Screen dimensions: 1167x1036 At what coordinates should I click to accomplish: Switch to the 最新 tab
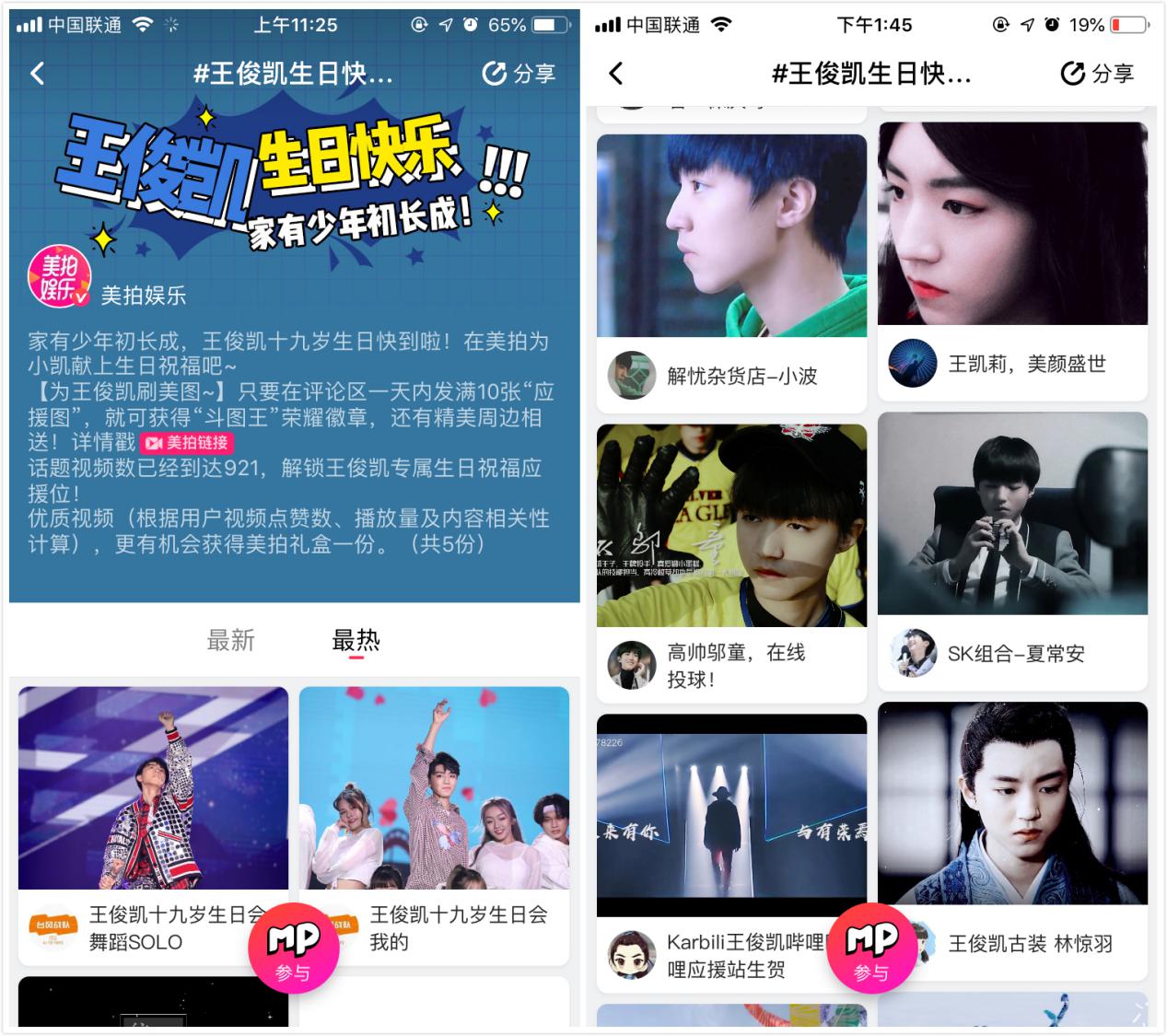coord(230,640)
